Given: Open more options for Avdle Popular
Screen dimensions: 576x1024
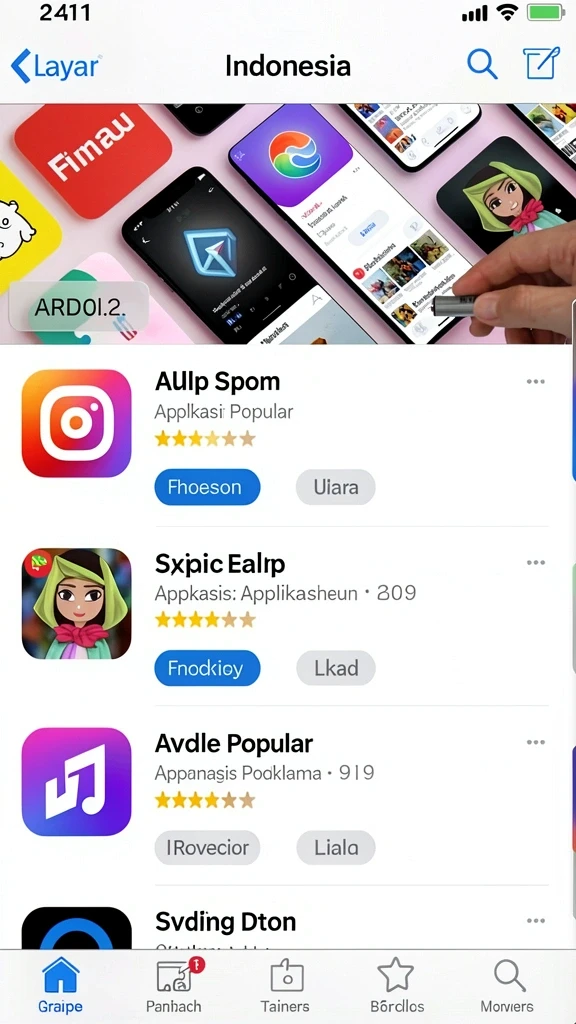Looking at the screenshot, I should tap(536, 743).
